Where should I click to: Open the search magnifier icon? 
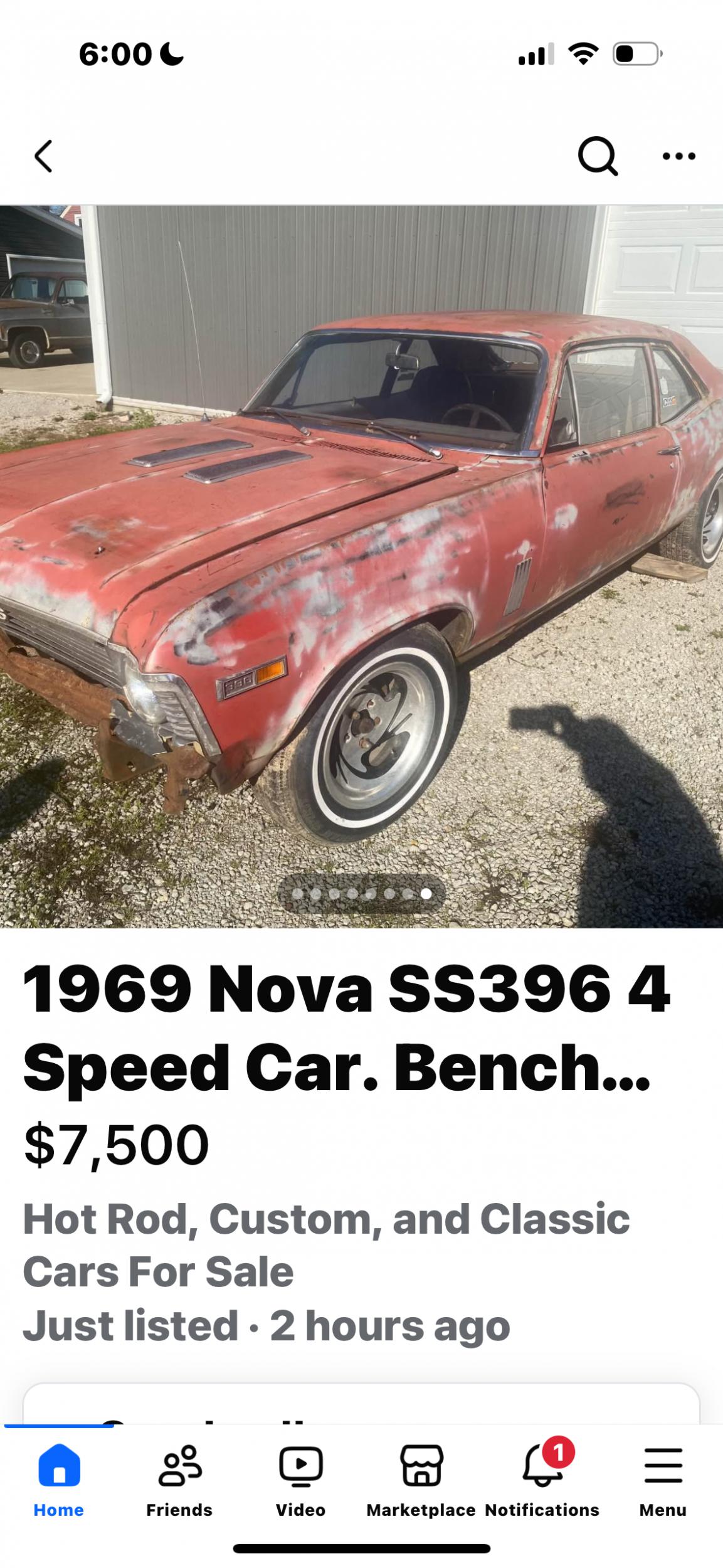597,156
